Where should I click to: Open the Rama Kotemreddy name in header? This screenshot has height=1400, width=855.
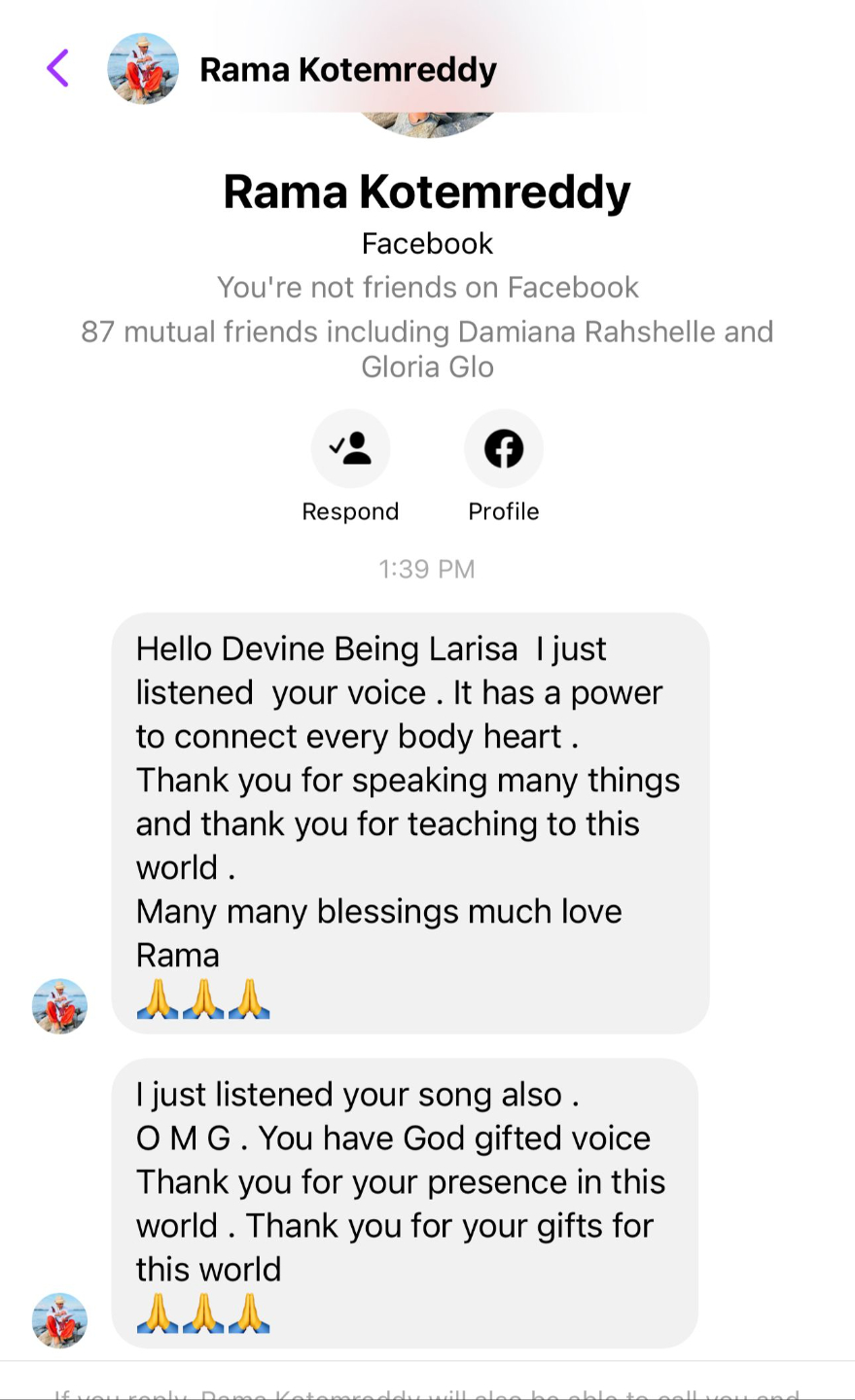348,70
